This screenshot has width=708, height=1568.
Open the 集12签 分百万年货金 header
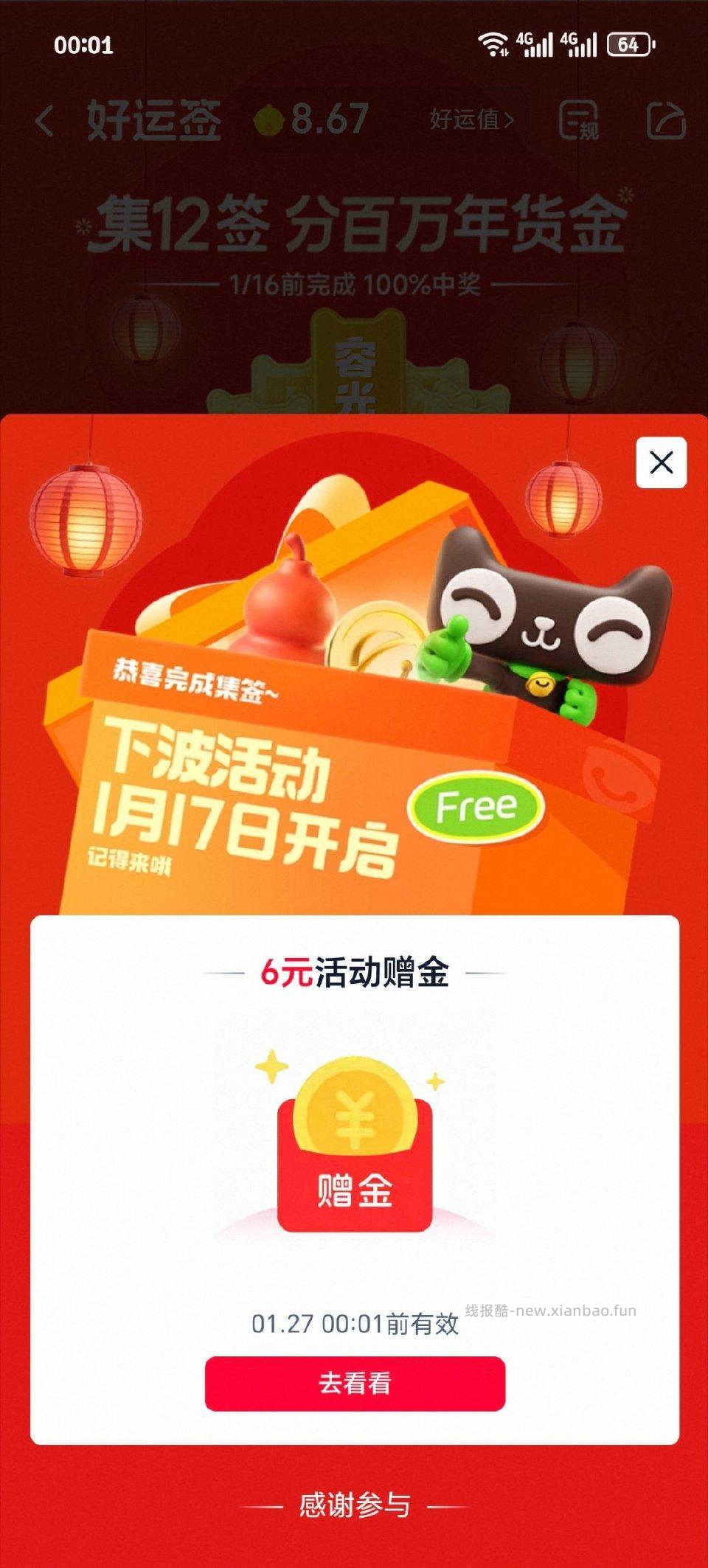(354, 221)
